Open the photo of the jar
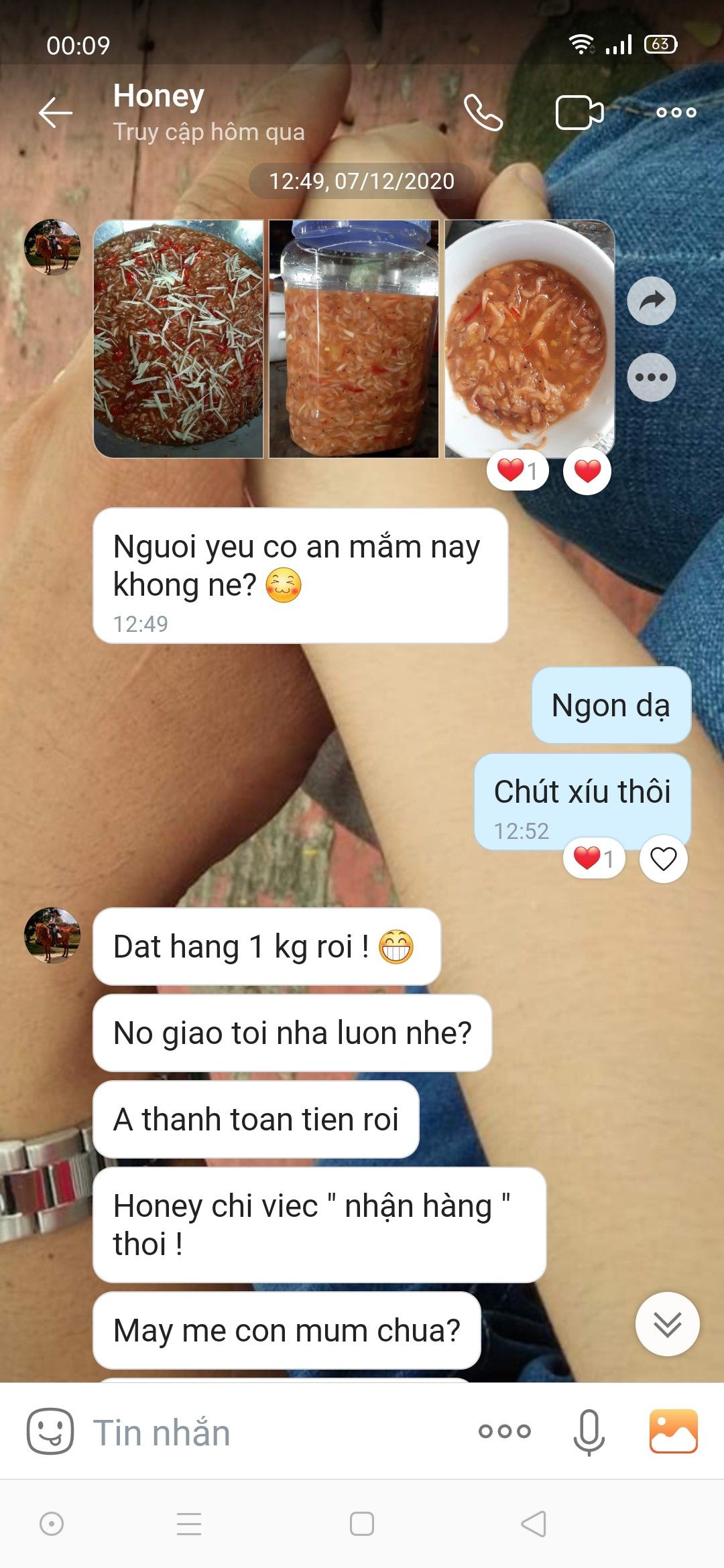 coord(354,339)
